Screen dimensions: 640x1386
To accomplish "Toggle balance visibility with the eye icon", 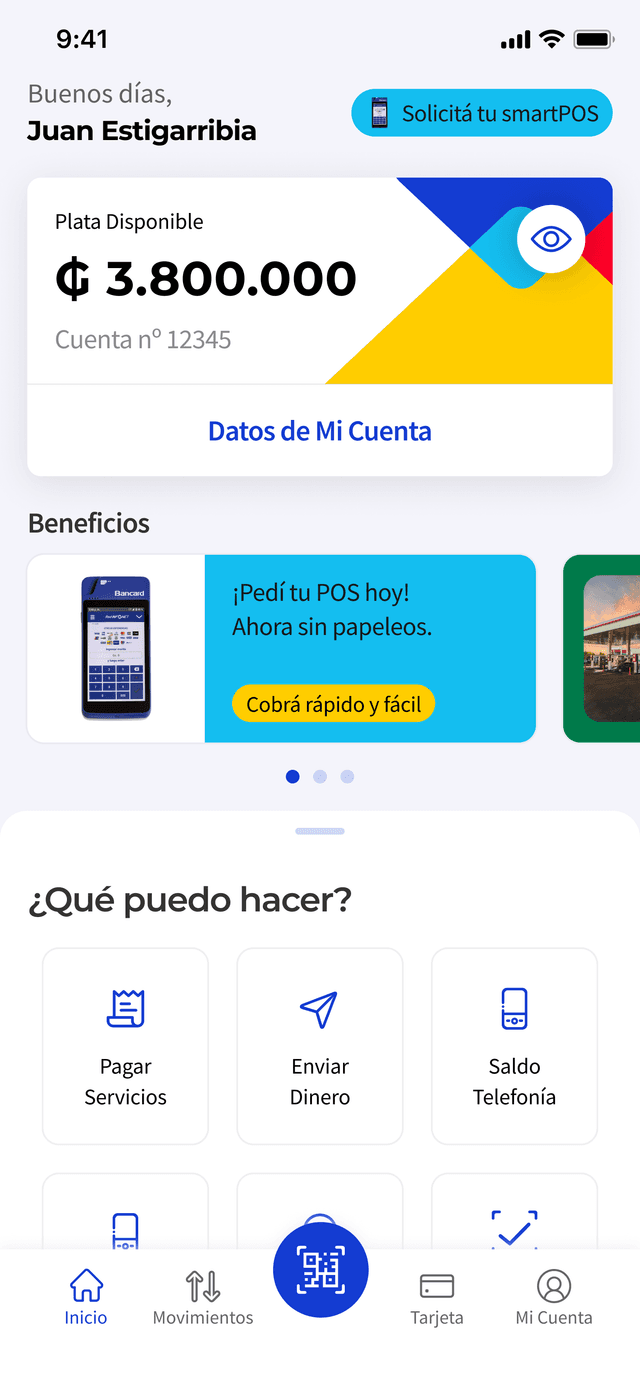I will [x=551, y=239].
